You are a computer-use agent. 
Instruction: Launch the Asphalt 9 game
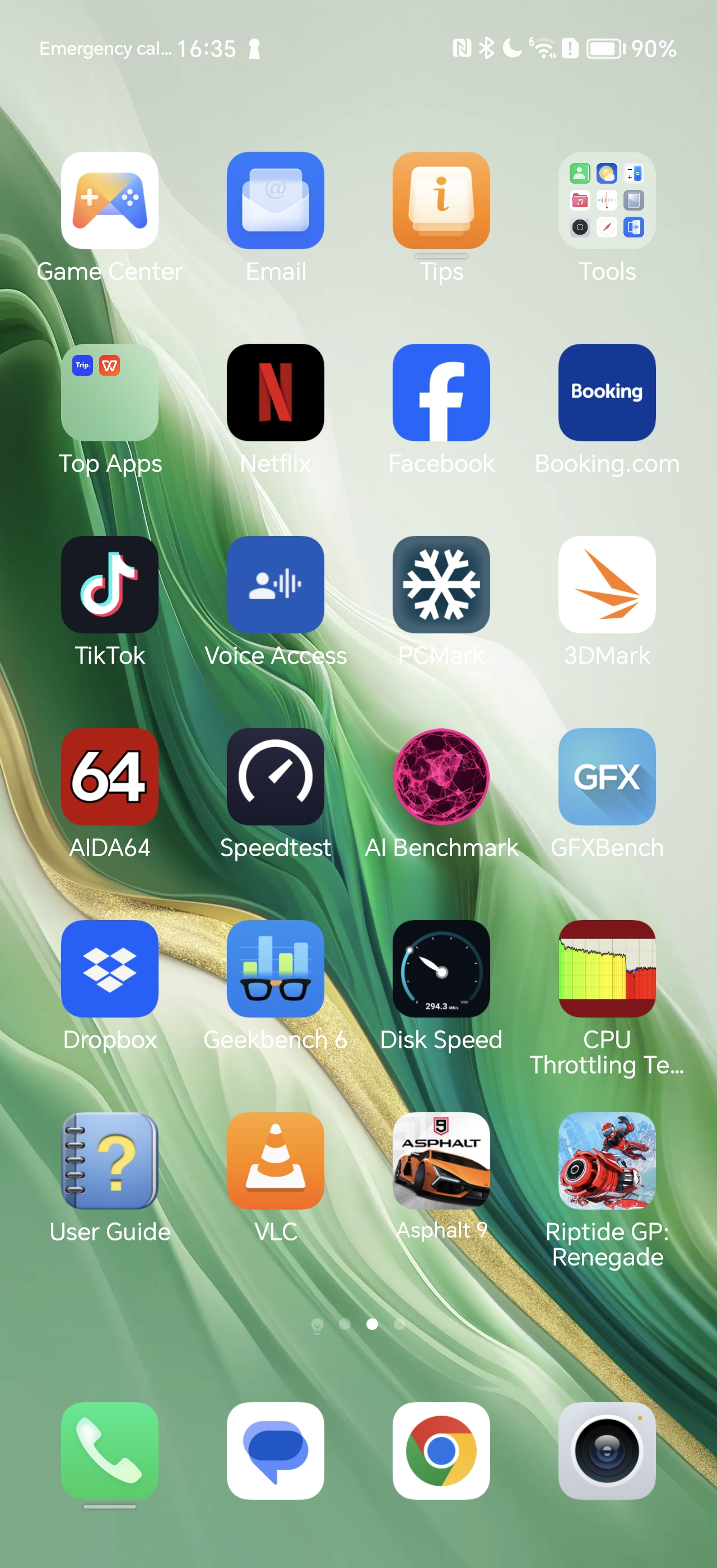coord(441,1161)
